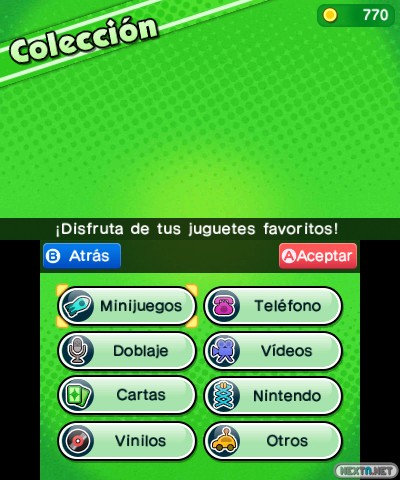400x480 pixels.
Task: Open the Vídeos category
Action: [273, 351]
